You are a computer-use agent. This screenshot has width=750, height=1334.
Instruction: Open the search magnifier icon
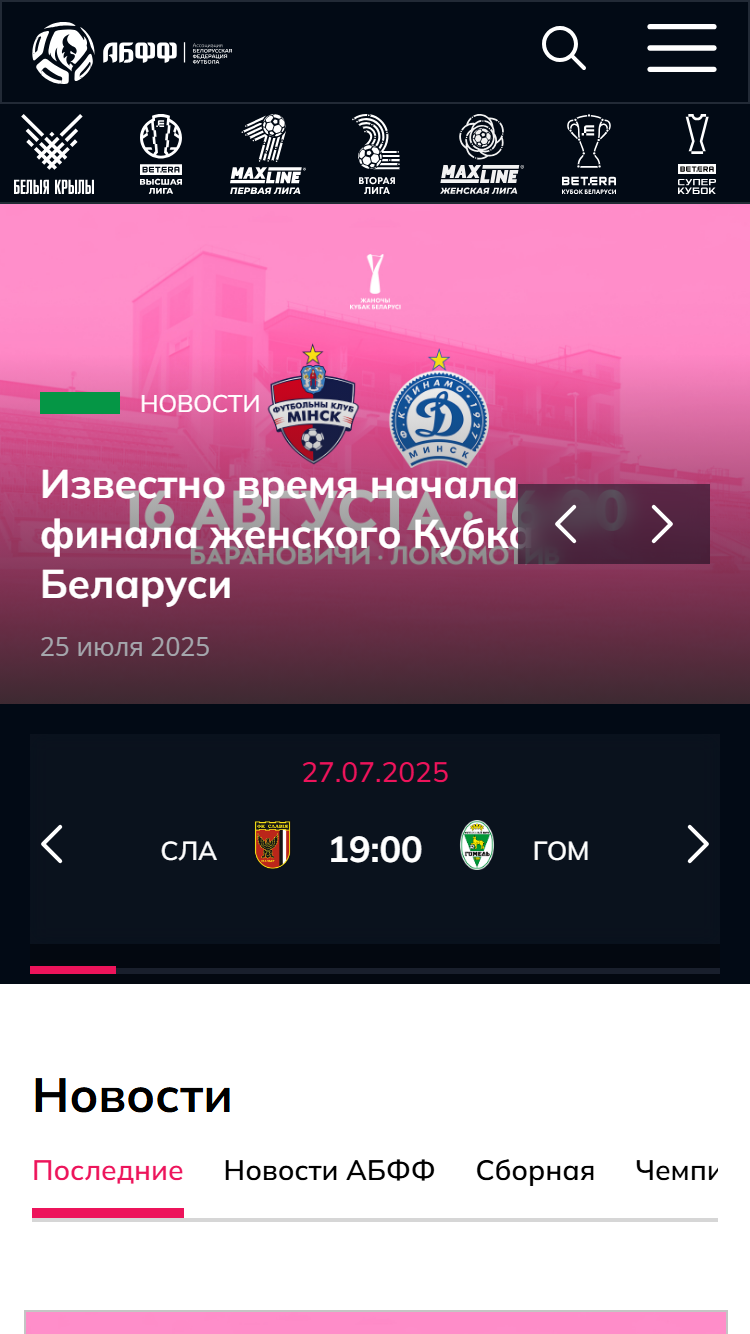pos(564,48)
